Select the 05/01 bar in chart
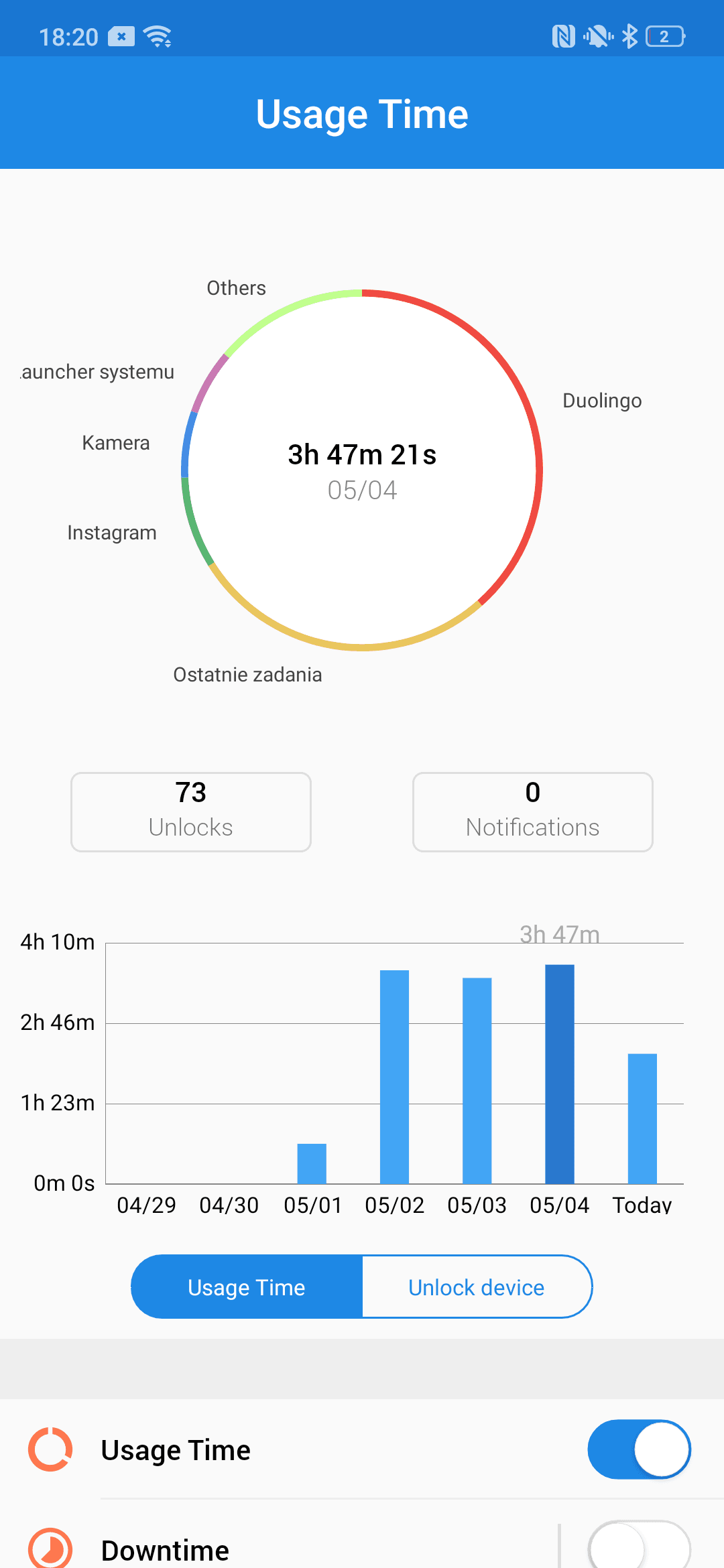This screenshot has width=724, height=1568. click(x=312, y=1164)
